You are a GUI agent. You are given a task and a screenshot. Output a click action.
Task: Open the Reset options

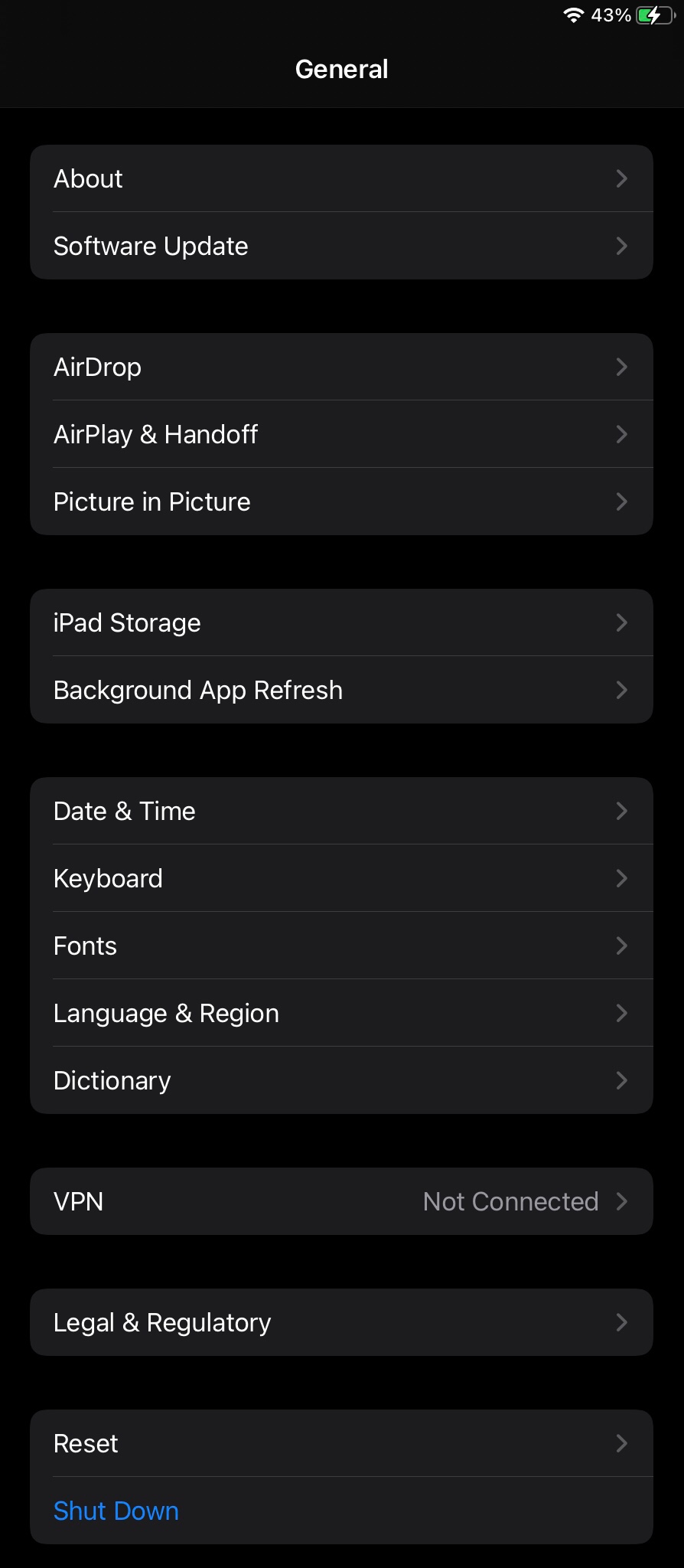(341, 1443)
